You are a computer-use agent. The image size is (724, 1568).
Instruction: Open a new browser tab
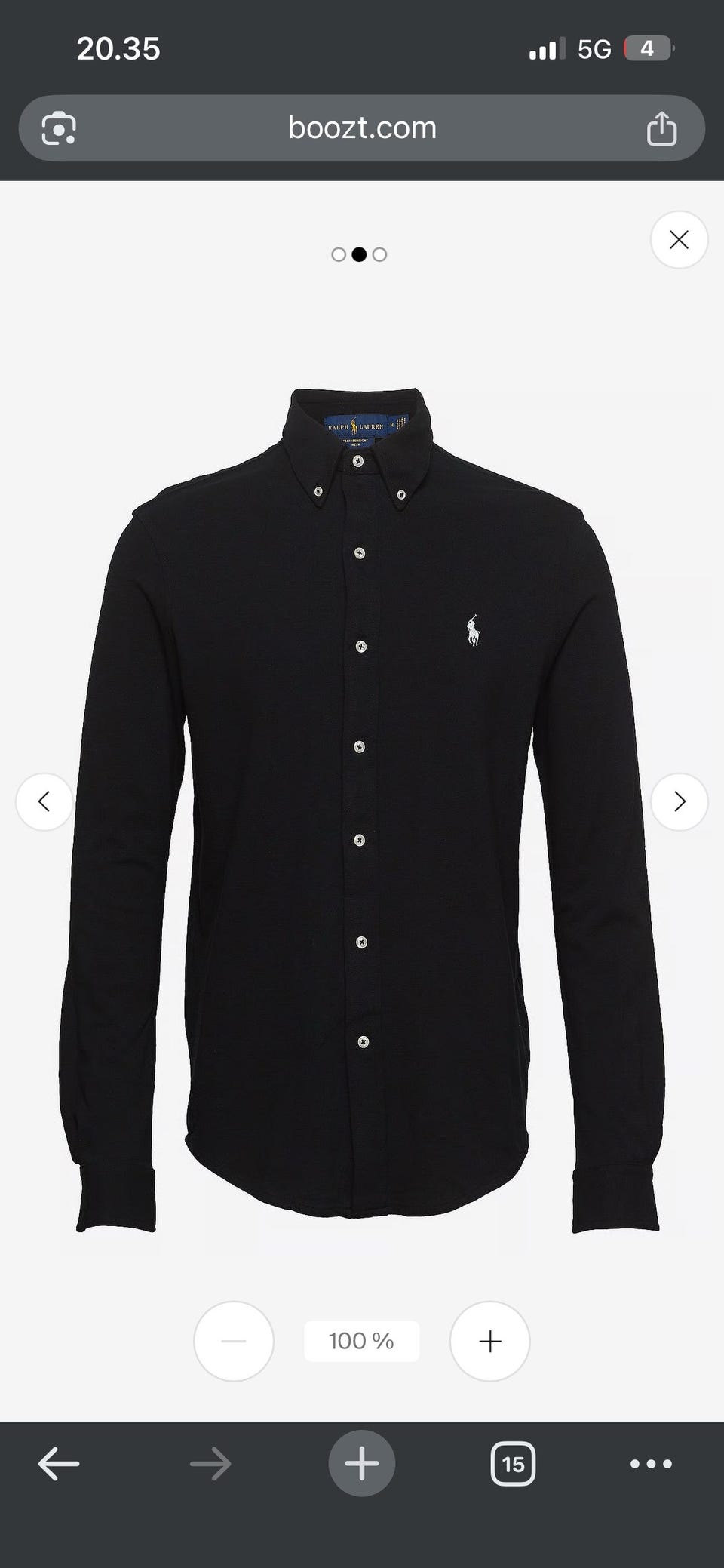pyautogui.click(x=362, y=1464)
